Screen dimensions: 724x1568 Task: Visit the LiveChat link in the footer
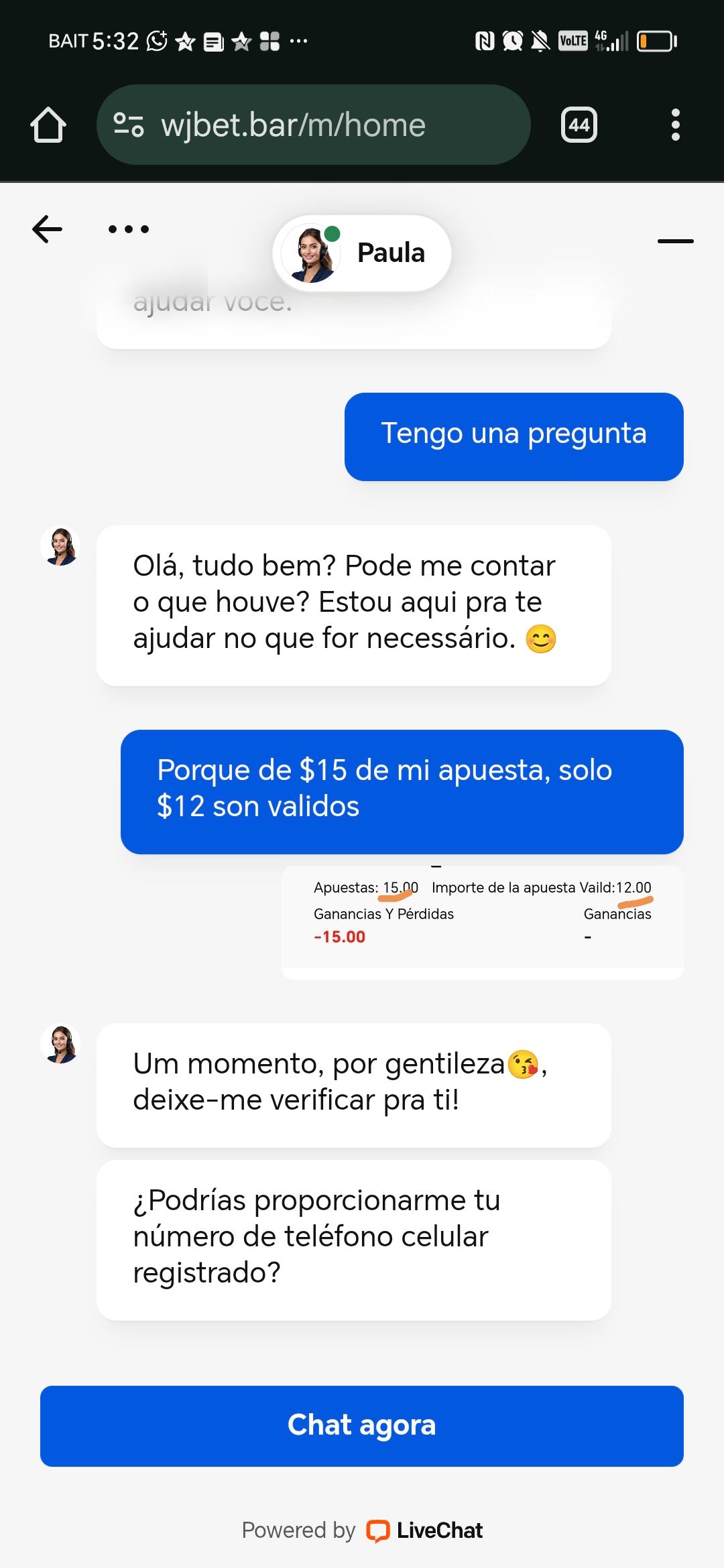[425, 1530]
